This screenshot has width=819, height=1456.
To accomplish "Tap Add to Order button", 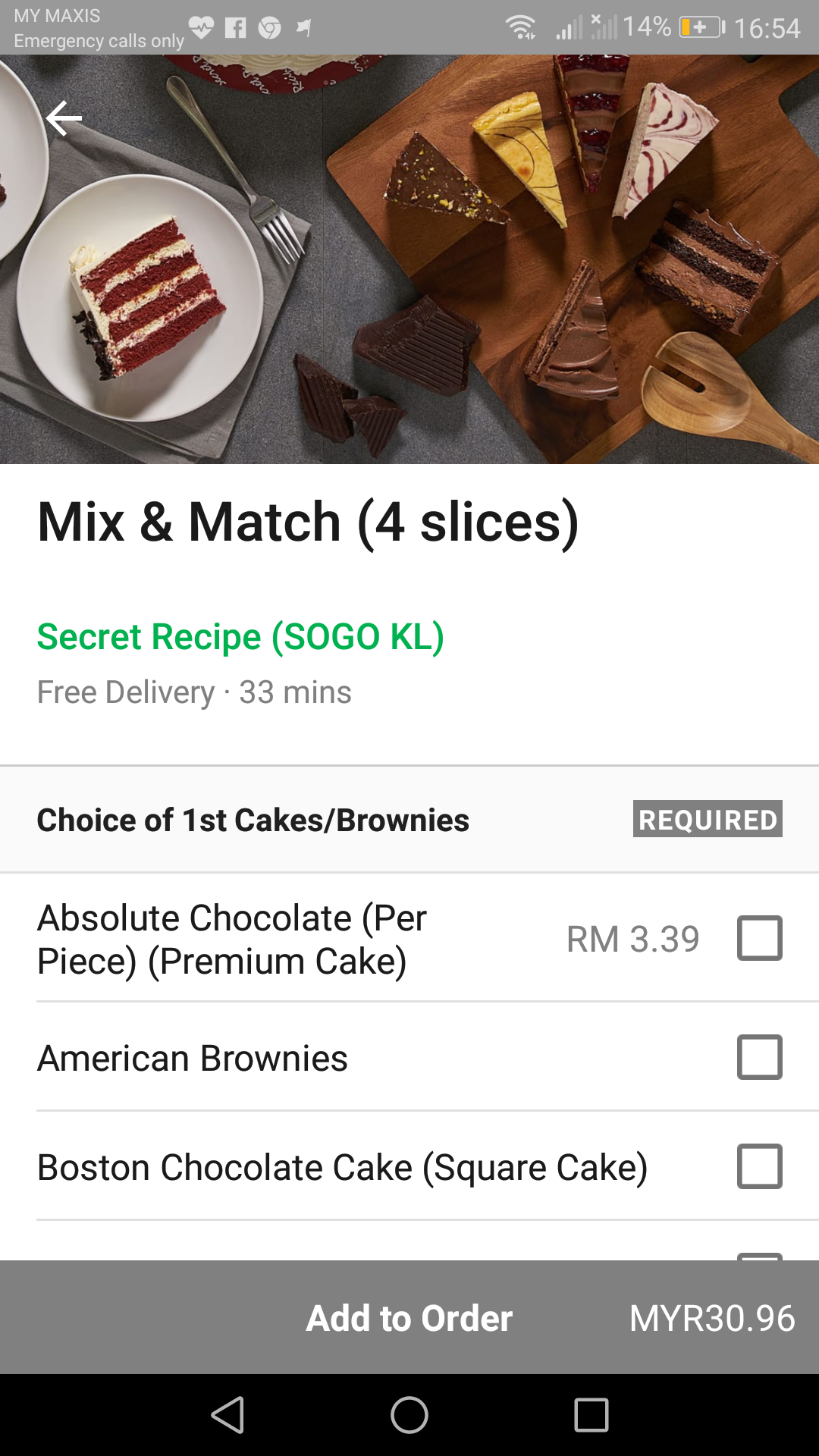I will click(x=409, y=1318).
